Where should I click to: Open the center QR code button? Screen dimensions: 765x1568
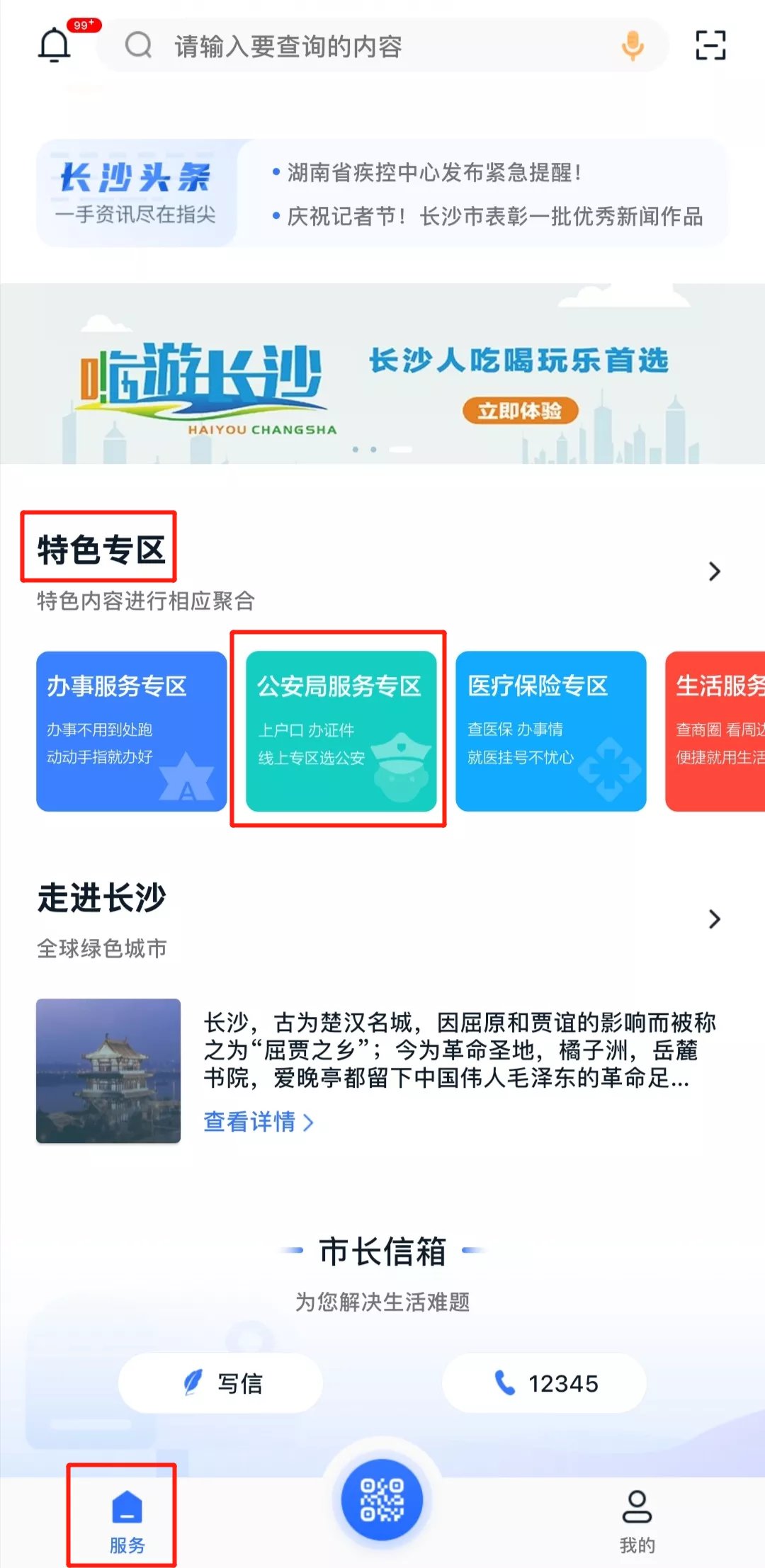(382, 1500)
